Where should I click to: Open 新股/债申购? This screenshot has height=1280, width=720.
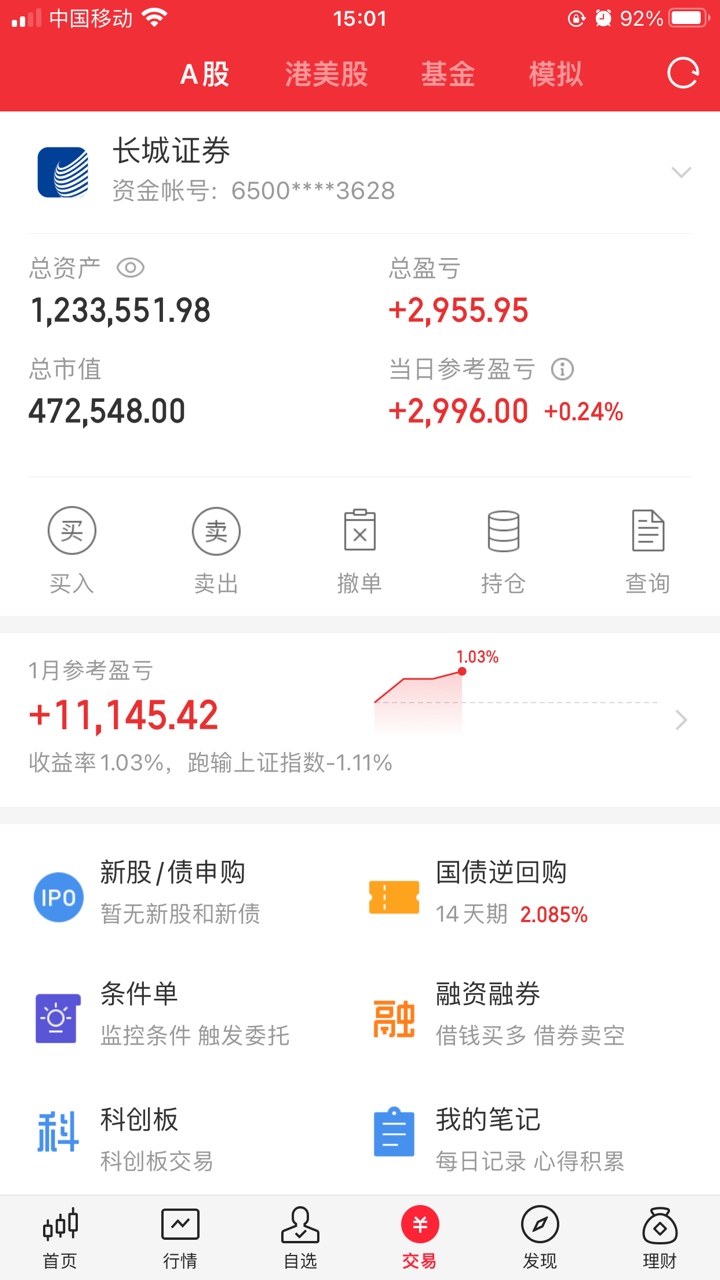180,891
